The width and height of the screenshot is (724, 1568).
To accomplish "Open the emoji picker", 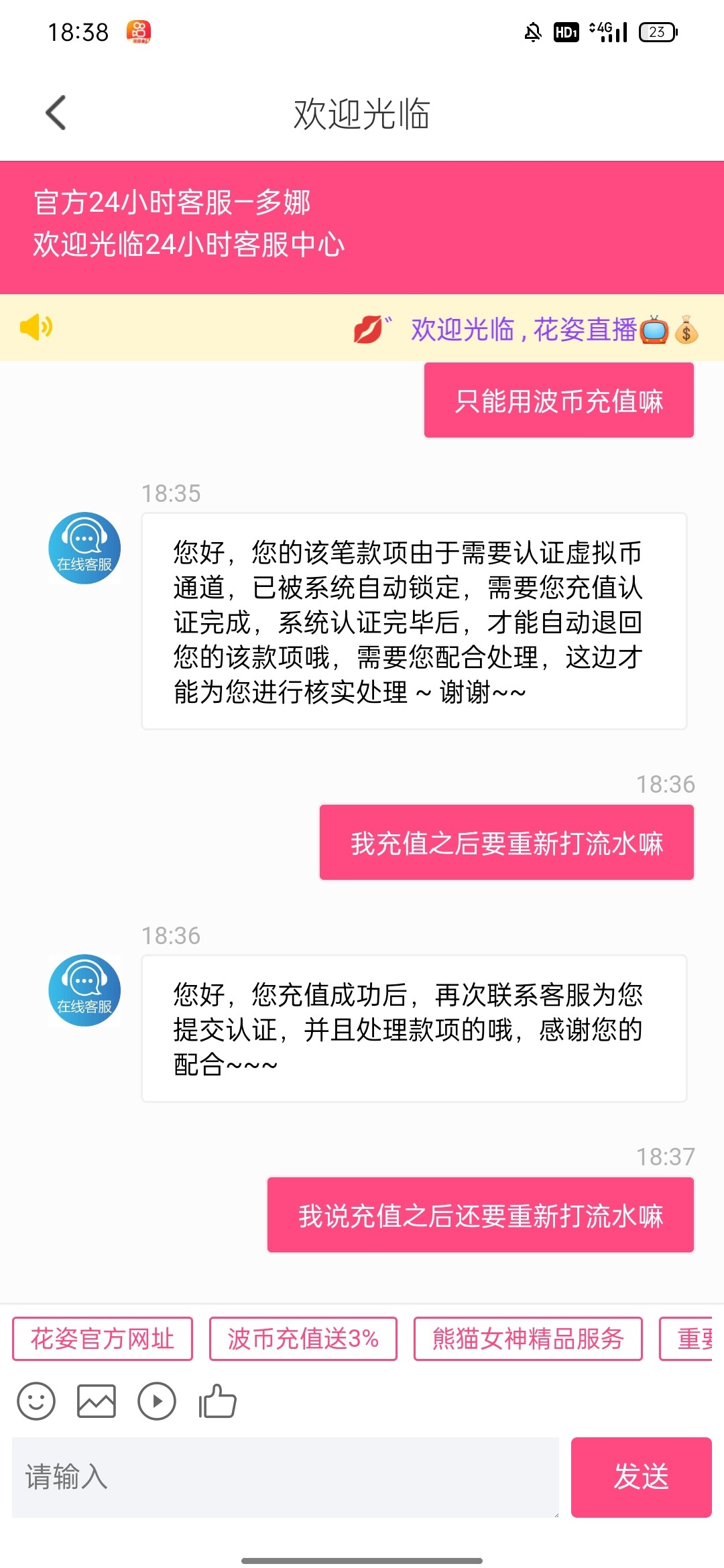I will point(37,1400).
